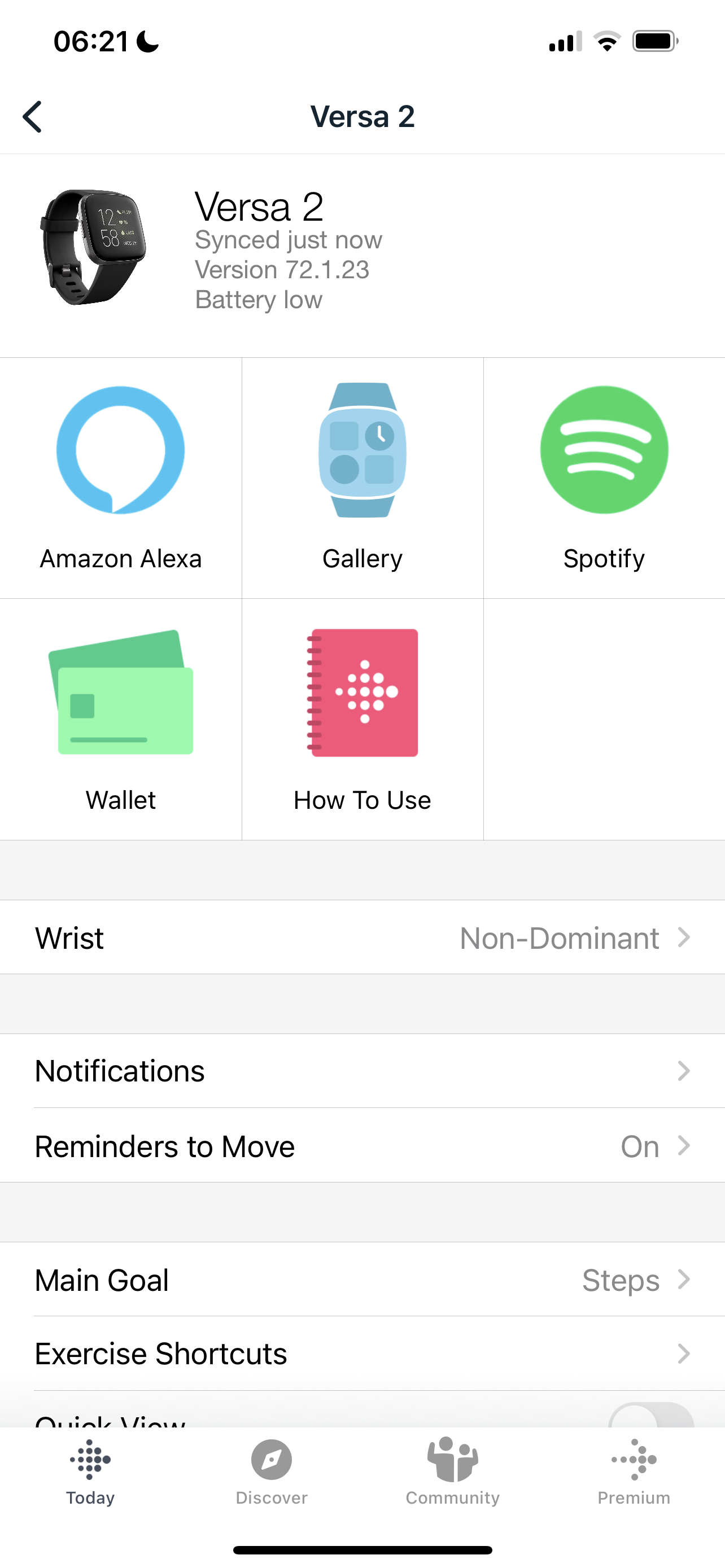Tap the Versa 2 device info header
This screenshot has width=725, height=1568.
(x=362, y=251)
